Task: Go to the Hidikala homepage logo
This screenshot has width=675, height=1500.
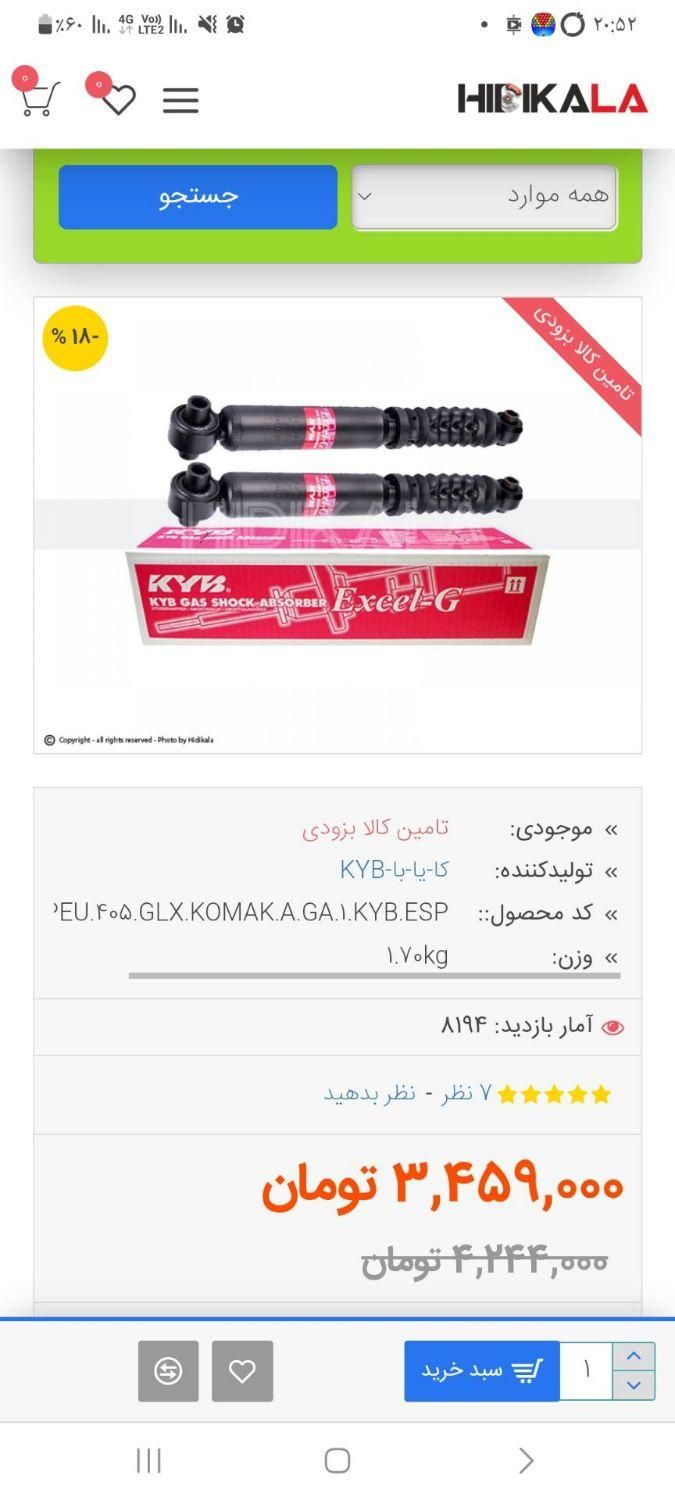Action: pyautogui.click(x=552, y=99)
